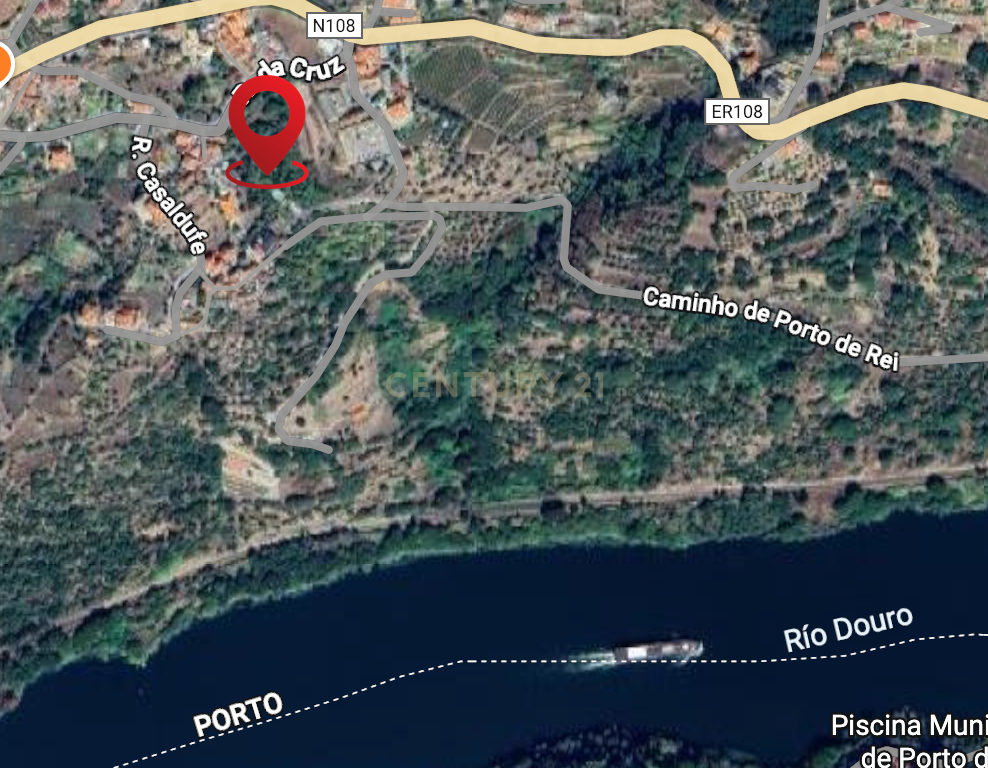Tap the red location pin marker
This screenshot has width=988, height=768.
tap(266, 122)
